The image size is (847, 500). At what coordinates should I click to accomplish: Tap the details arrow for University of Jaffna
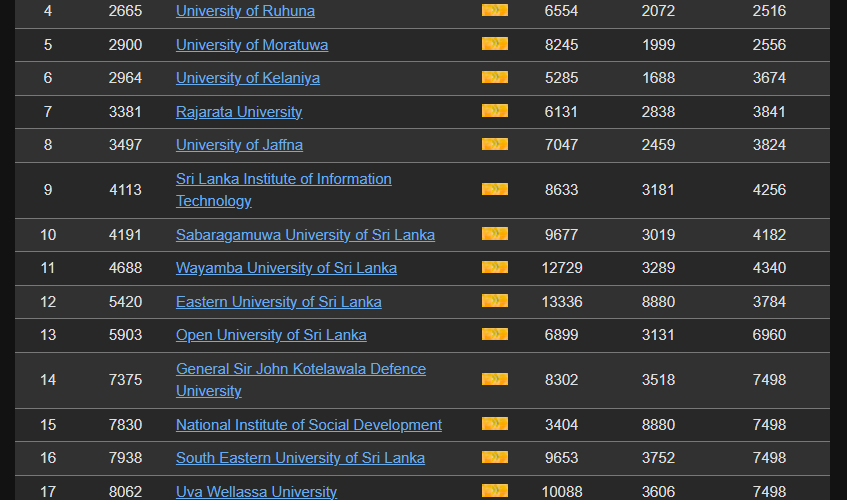[x=495, y=145]
